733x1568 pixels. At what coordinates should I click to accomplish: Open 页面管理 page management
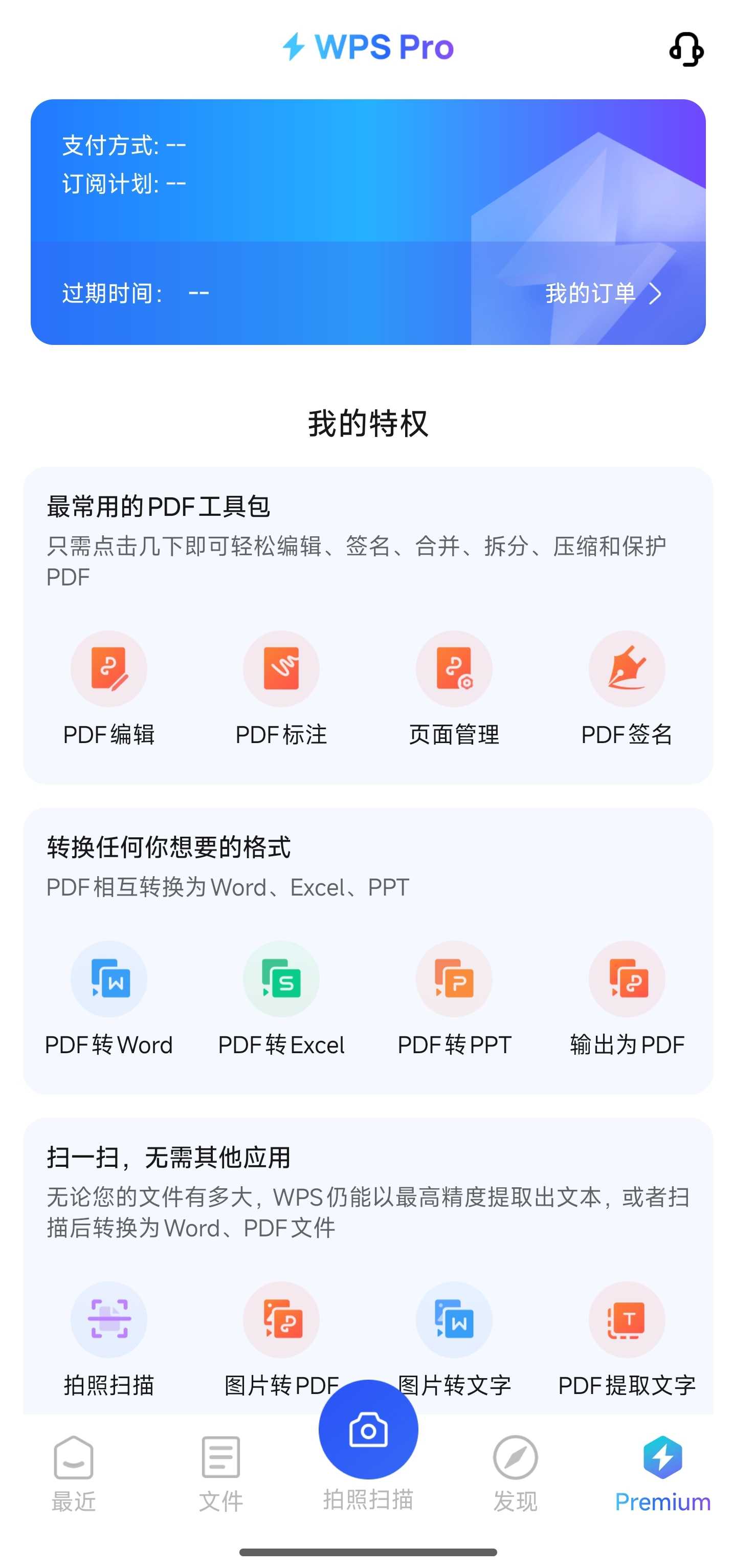[454, 668]
